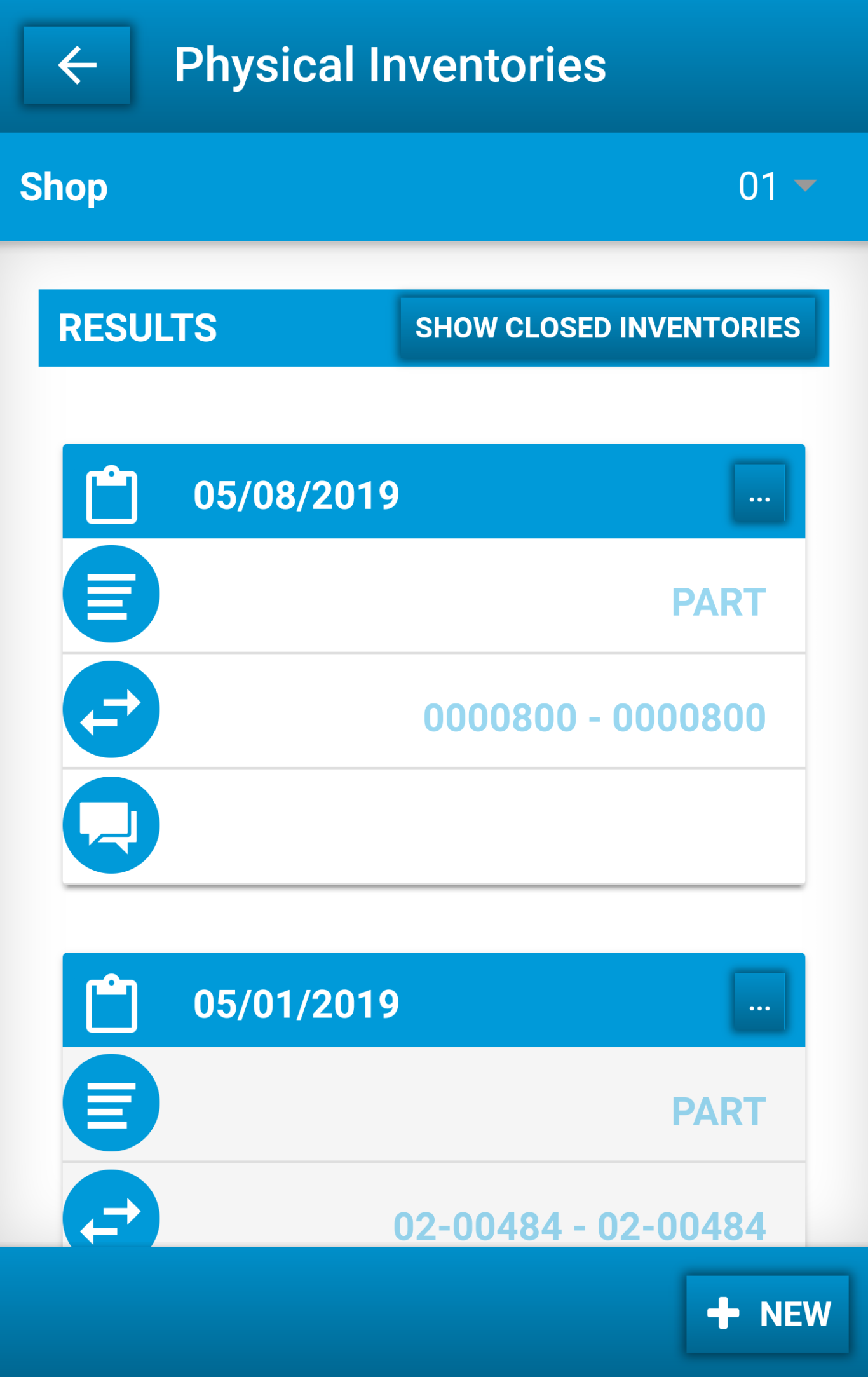The width and height of the screenshot is (868, 1377).
Task: Click the clipboard icon beside 05/08/2019
Action: tap(111, 492)
